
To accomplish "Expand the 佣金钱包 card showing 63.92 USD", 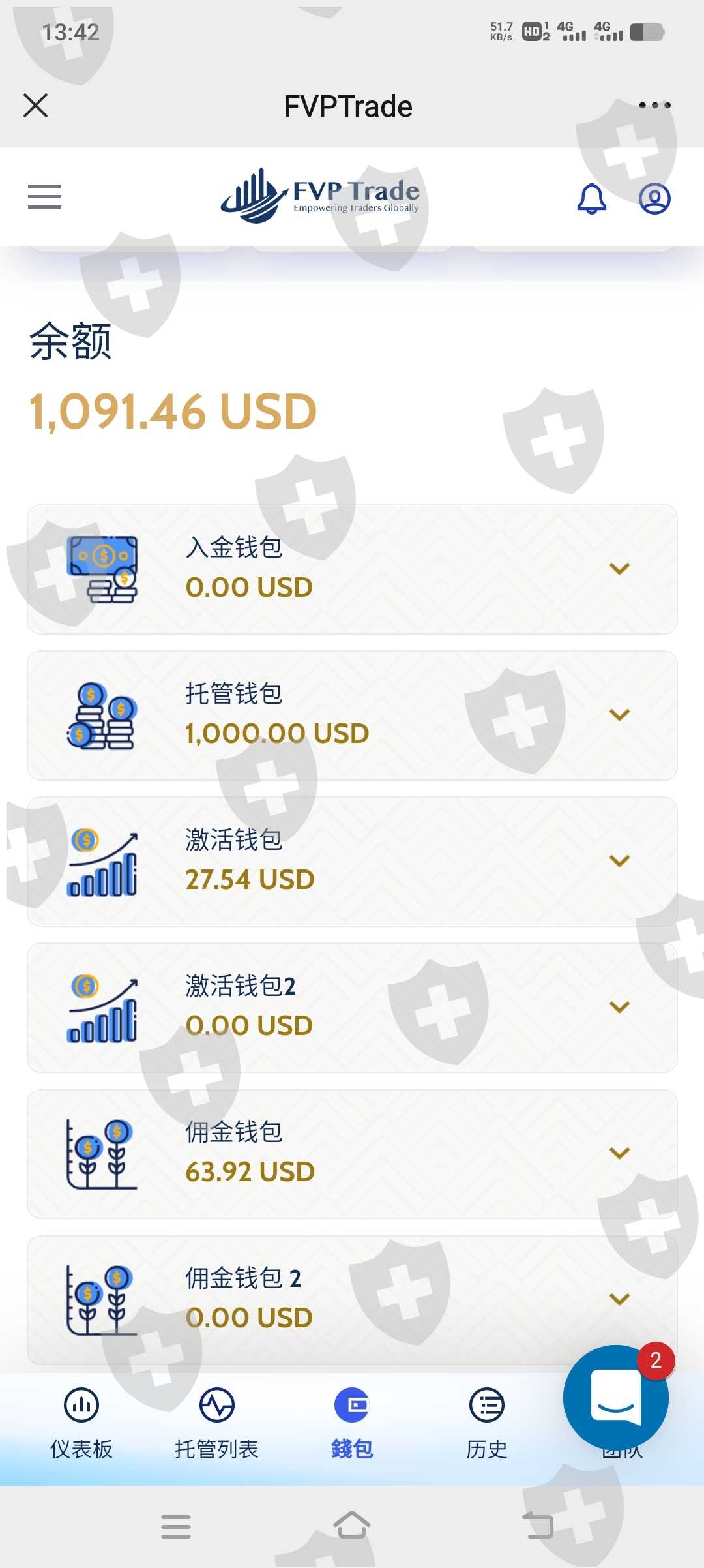I will pyautogui.click(x=352, y=1153).
